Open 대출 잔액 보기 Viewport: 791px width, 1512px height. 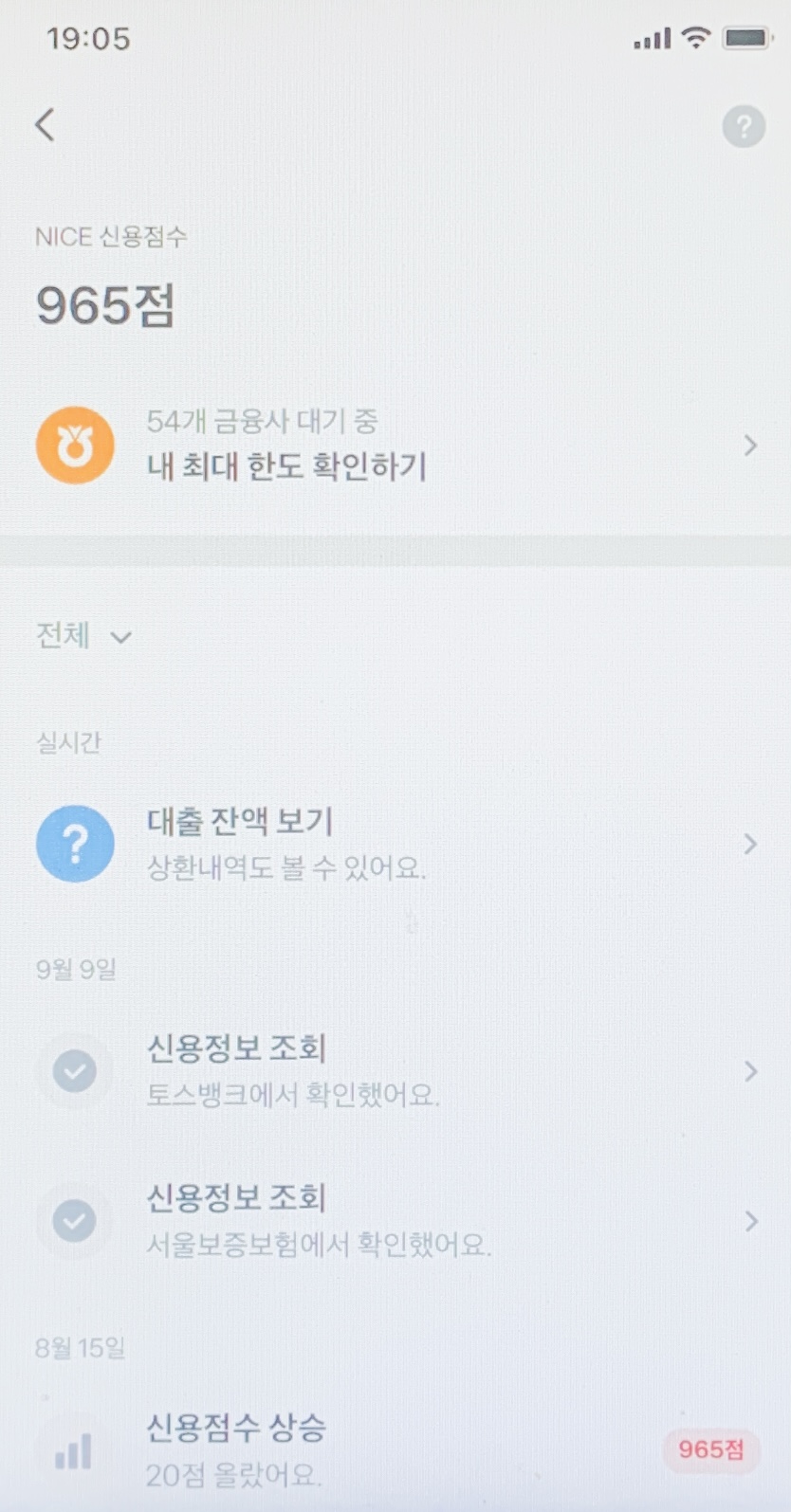(x=395, y=844)
